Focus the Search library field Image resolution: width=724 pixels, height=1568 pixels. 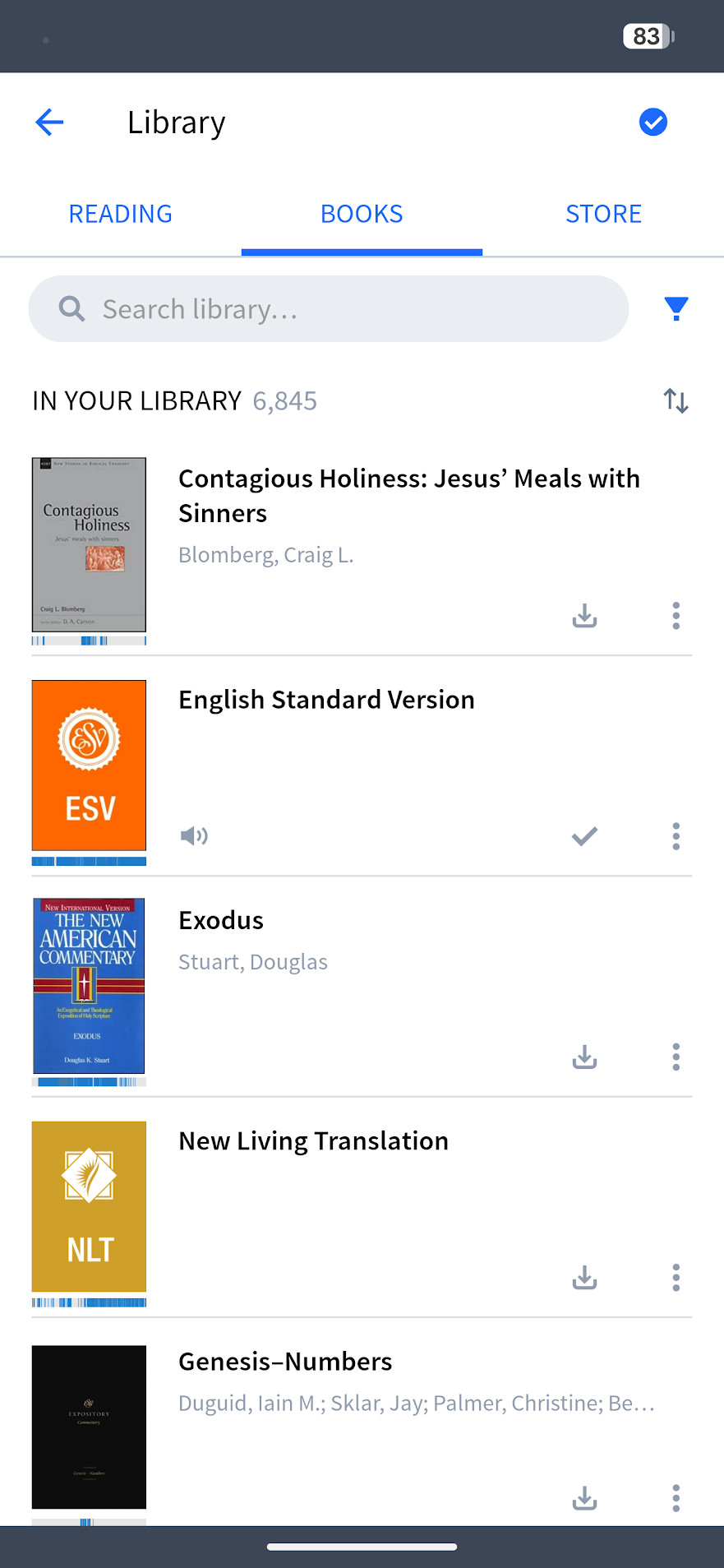(x=329, y=309)
